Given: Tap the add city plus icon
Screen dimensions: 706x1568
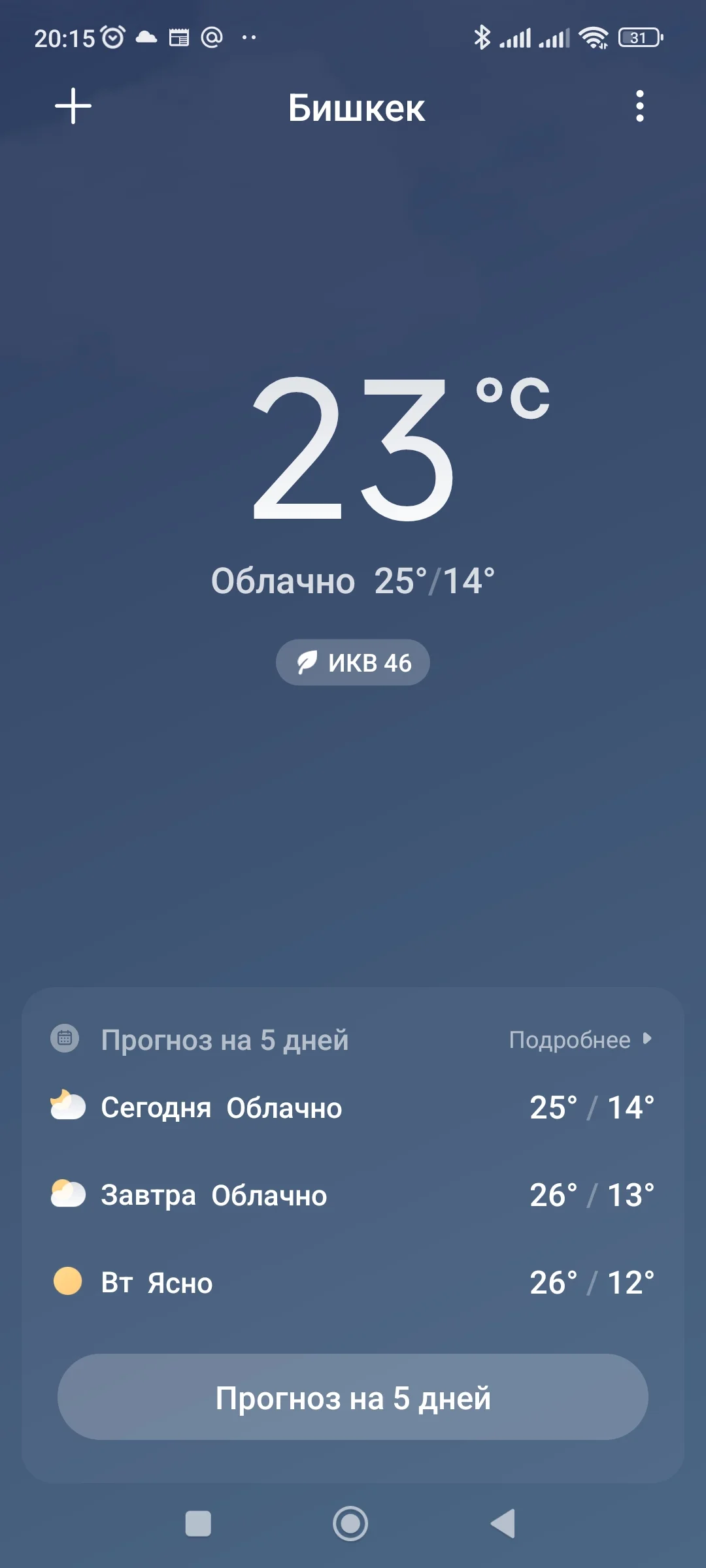Looking at the screenshot, I should tap(72, 107).
